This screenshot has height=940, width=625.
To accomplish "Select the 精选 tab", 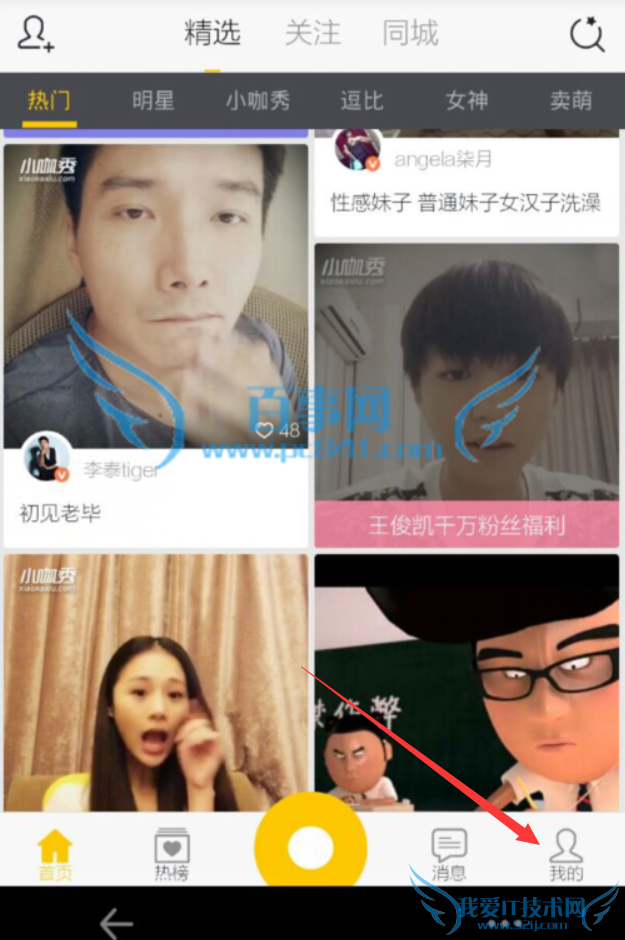I will tap(212, 34).
